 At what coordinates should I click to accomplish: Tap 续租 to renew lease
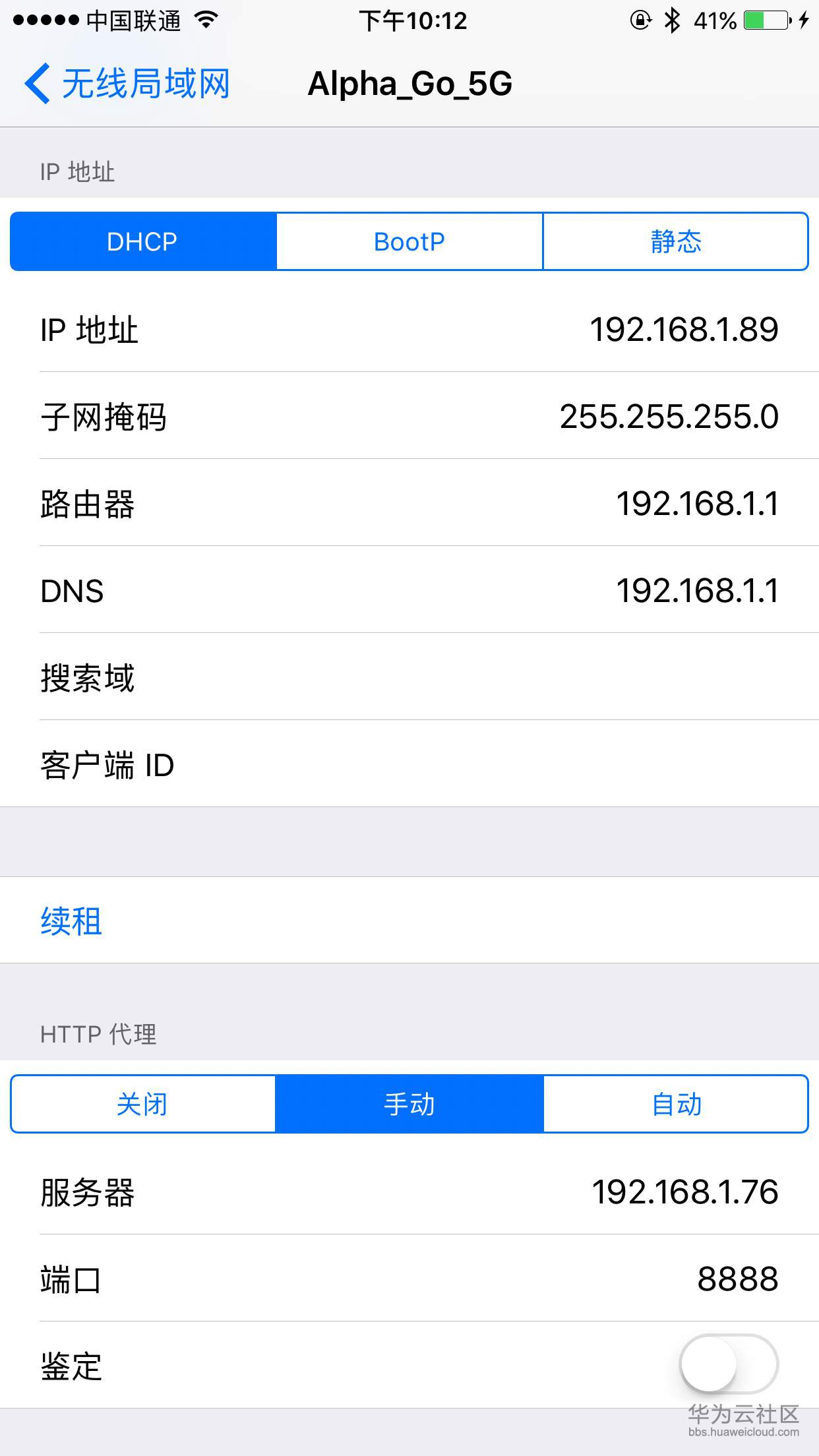71,921
